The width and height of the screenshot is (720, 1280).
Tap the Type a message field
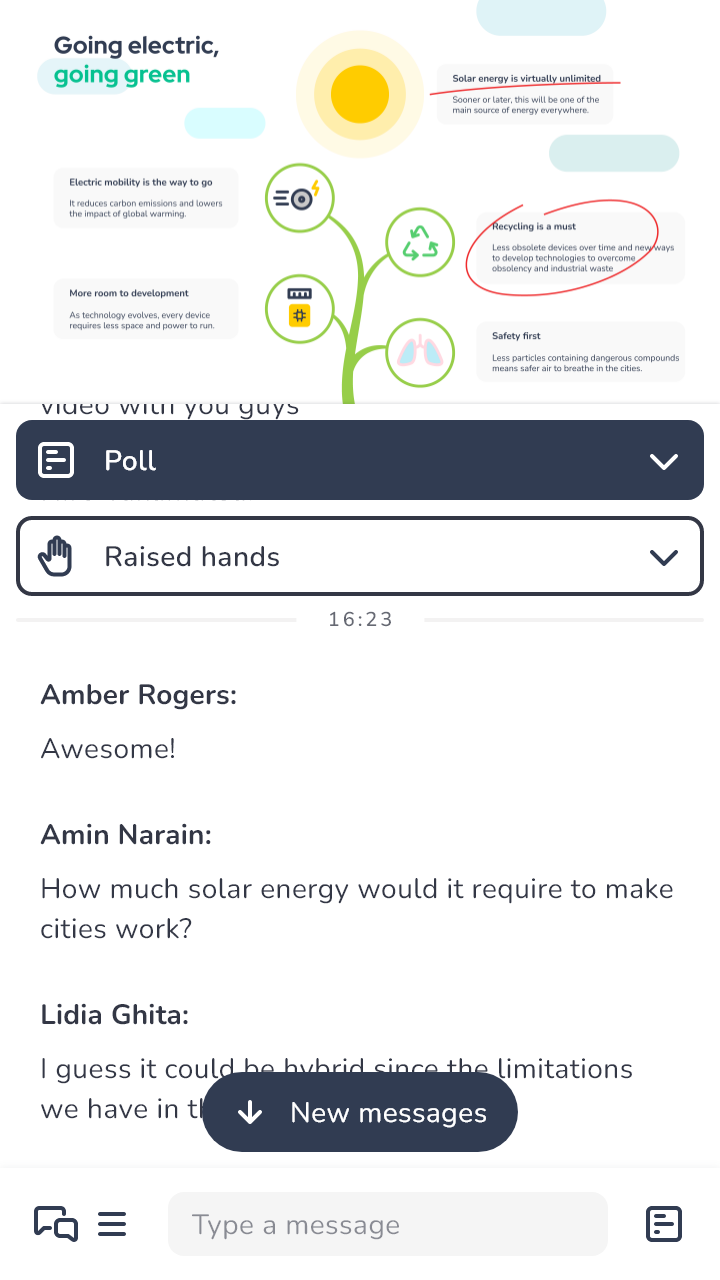pos(388,1224)
